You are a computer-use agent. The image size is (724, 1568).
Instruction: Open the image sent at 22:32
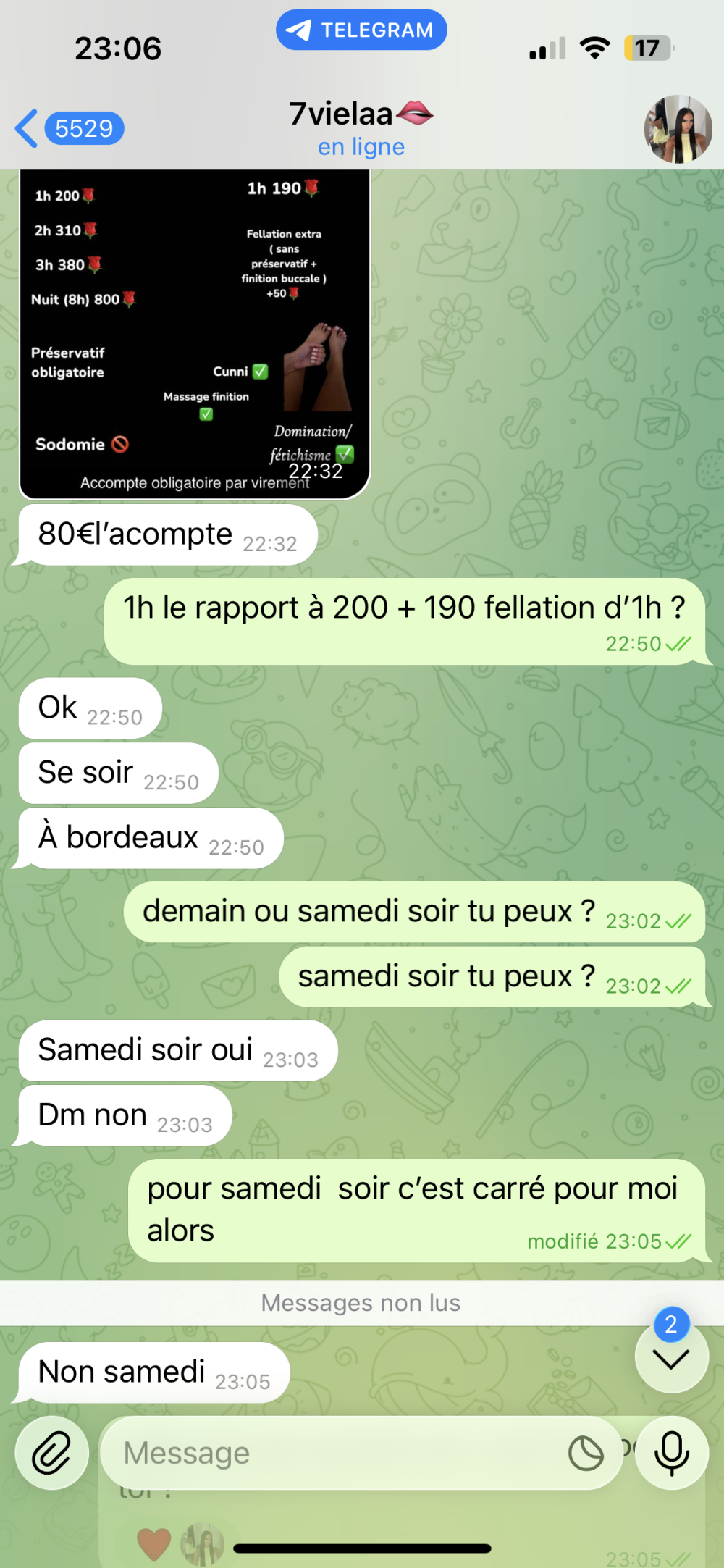coord(195,334)
